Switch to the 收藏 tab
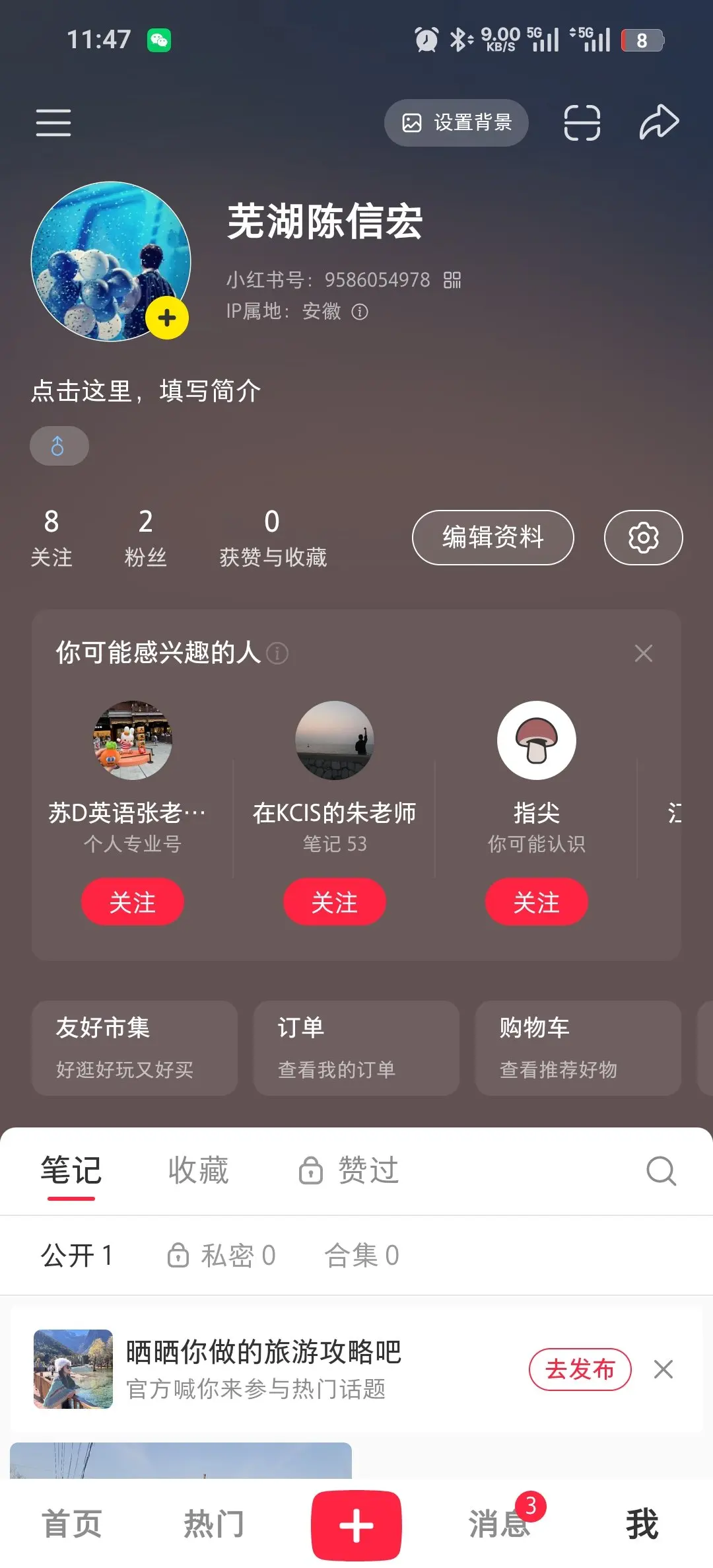This screenshot has height=1568, width=713. [198, 1170]
